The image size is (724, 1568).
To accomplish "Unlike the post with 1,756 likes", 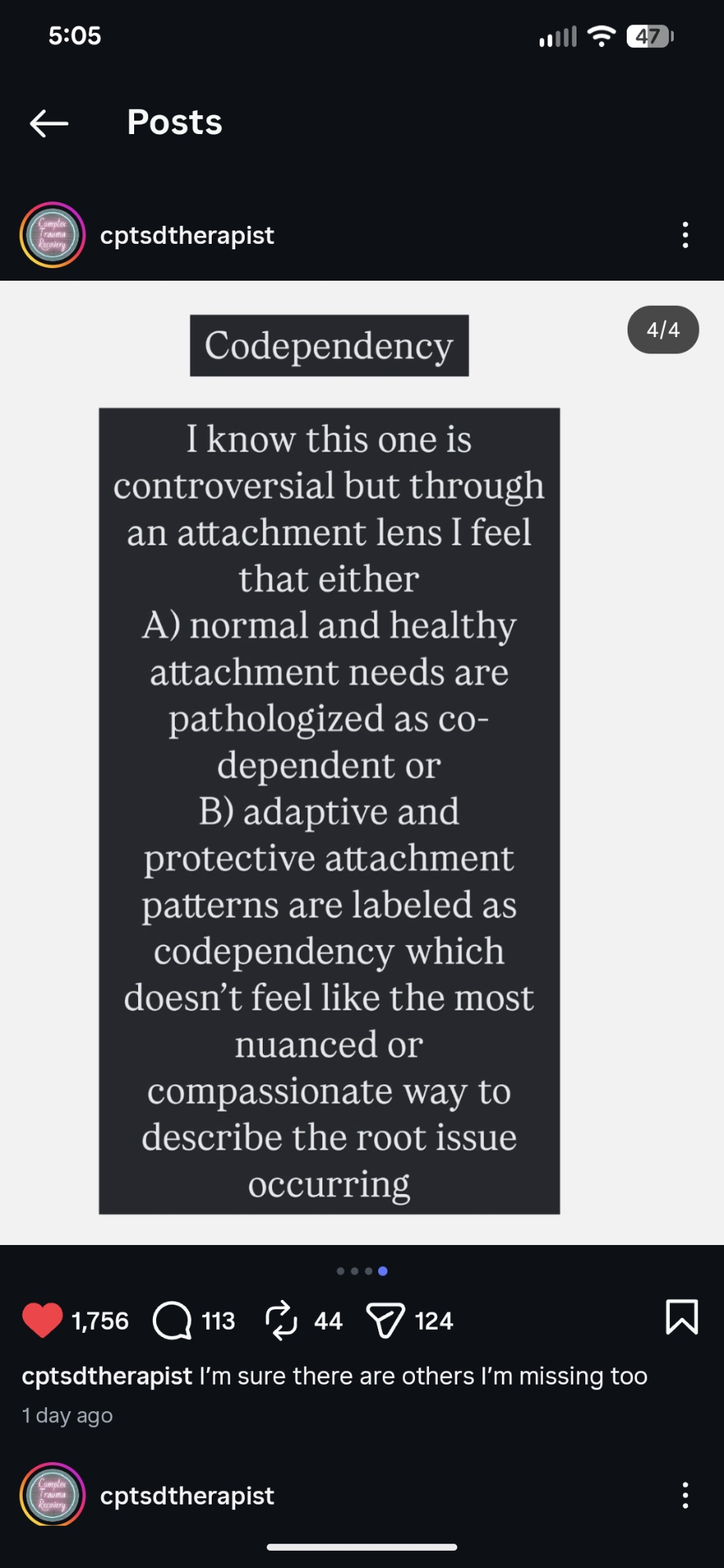I will pos(42,1319).
